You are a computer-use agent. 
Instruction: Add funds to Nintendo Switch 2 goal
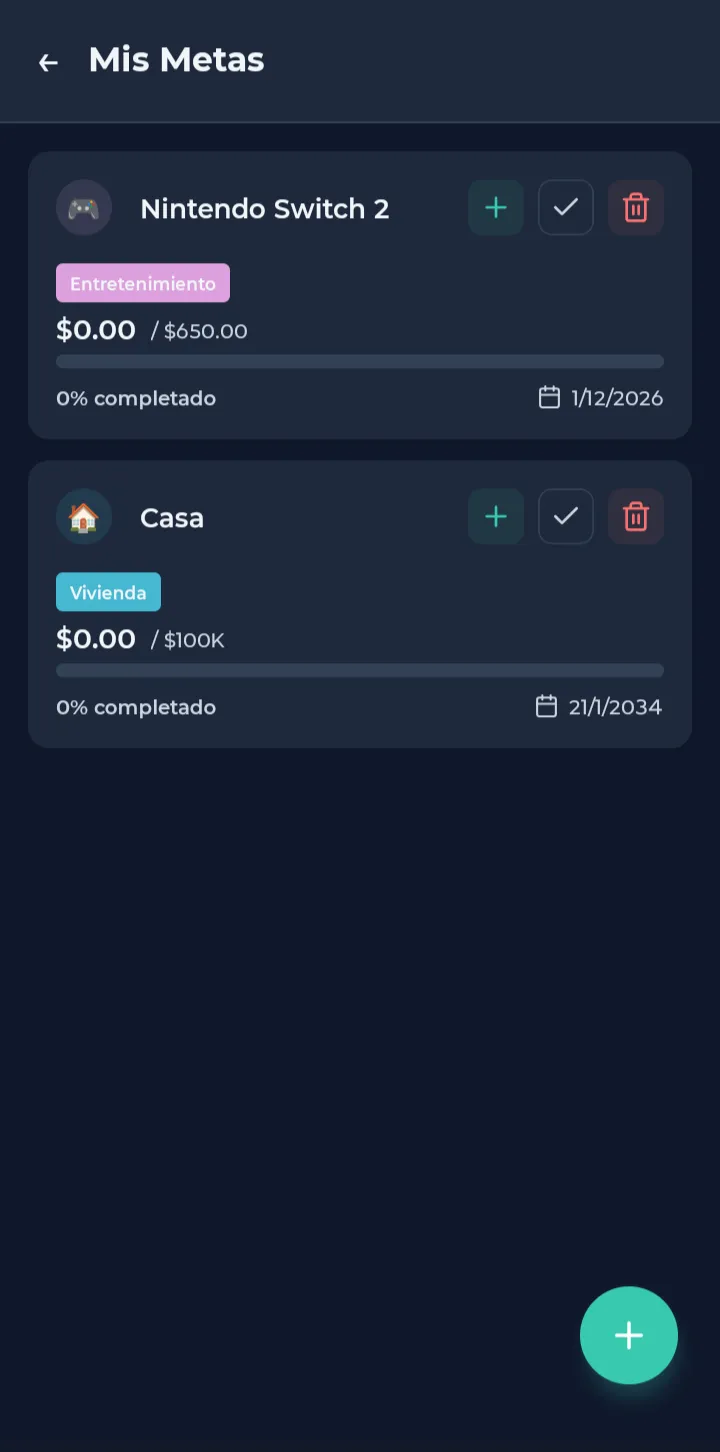495,207
